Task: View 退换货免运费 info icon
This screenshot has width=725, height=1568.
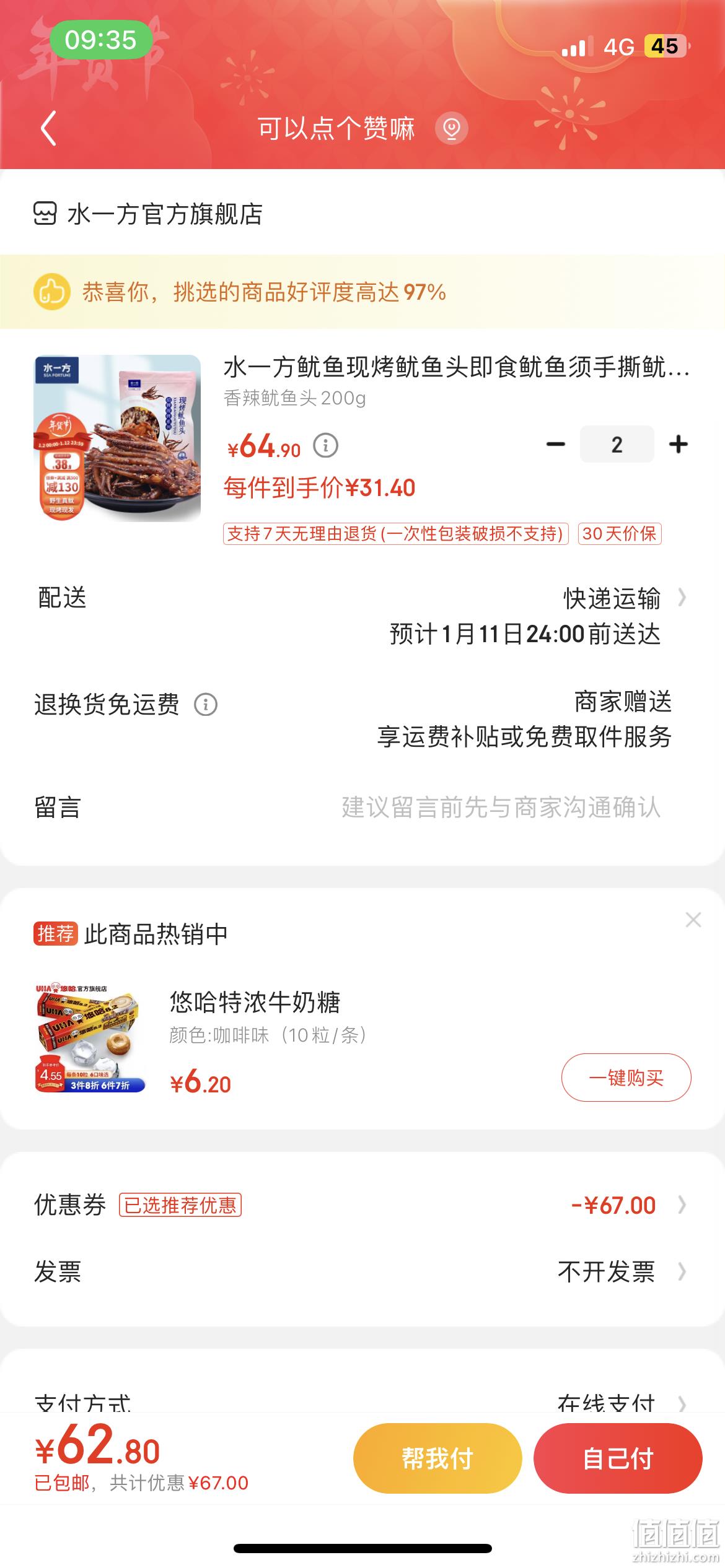Action: point(206,705)
